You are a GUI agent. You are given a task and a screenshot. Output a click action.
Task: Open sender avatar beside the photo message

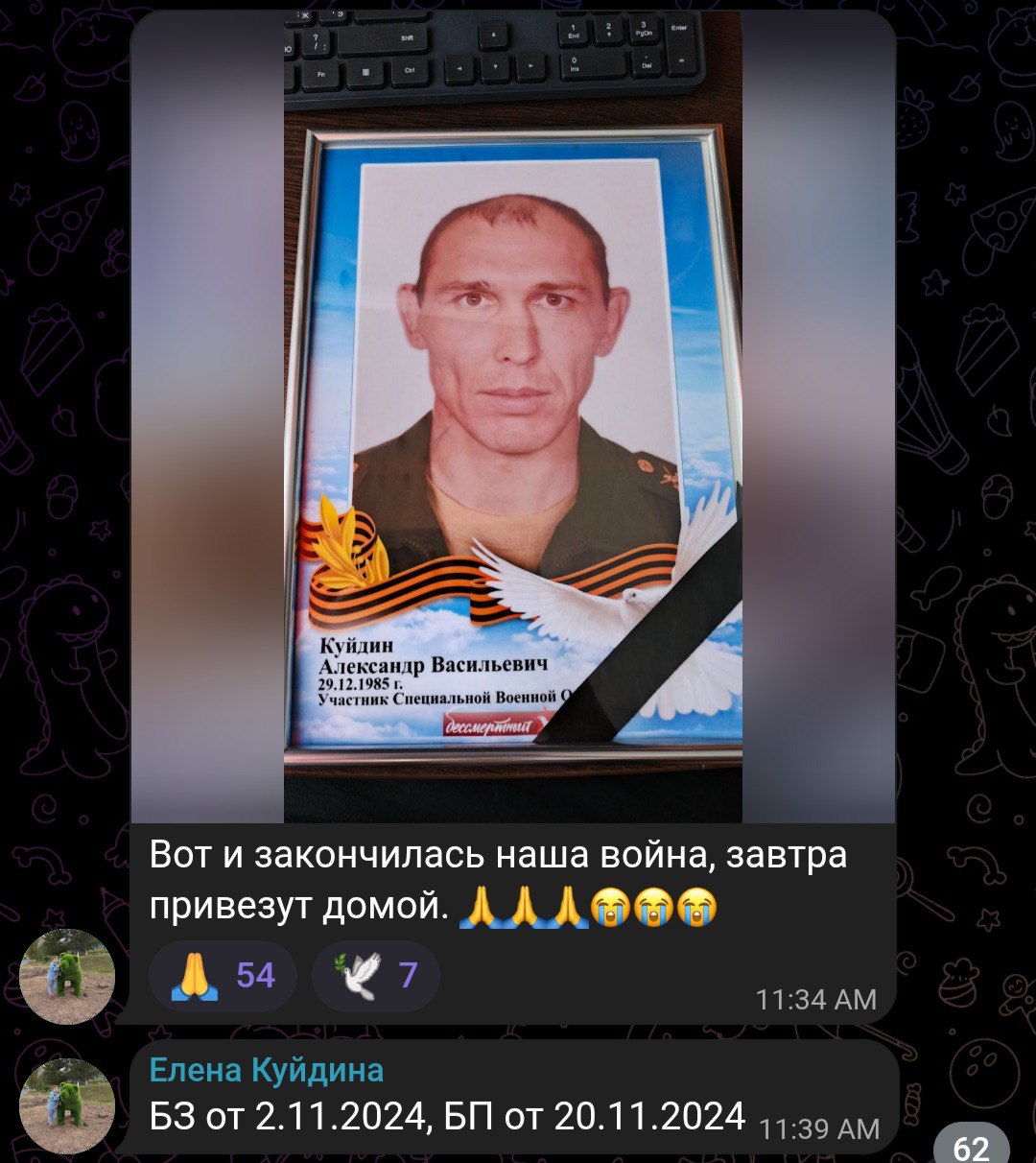pyautogui.click(x=67, y=976)
